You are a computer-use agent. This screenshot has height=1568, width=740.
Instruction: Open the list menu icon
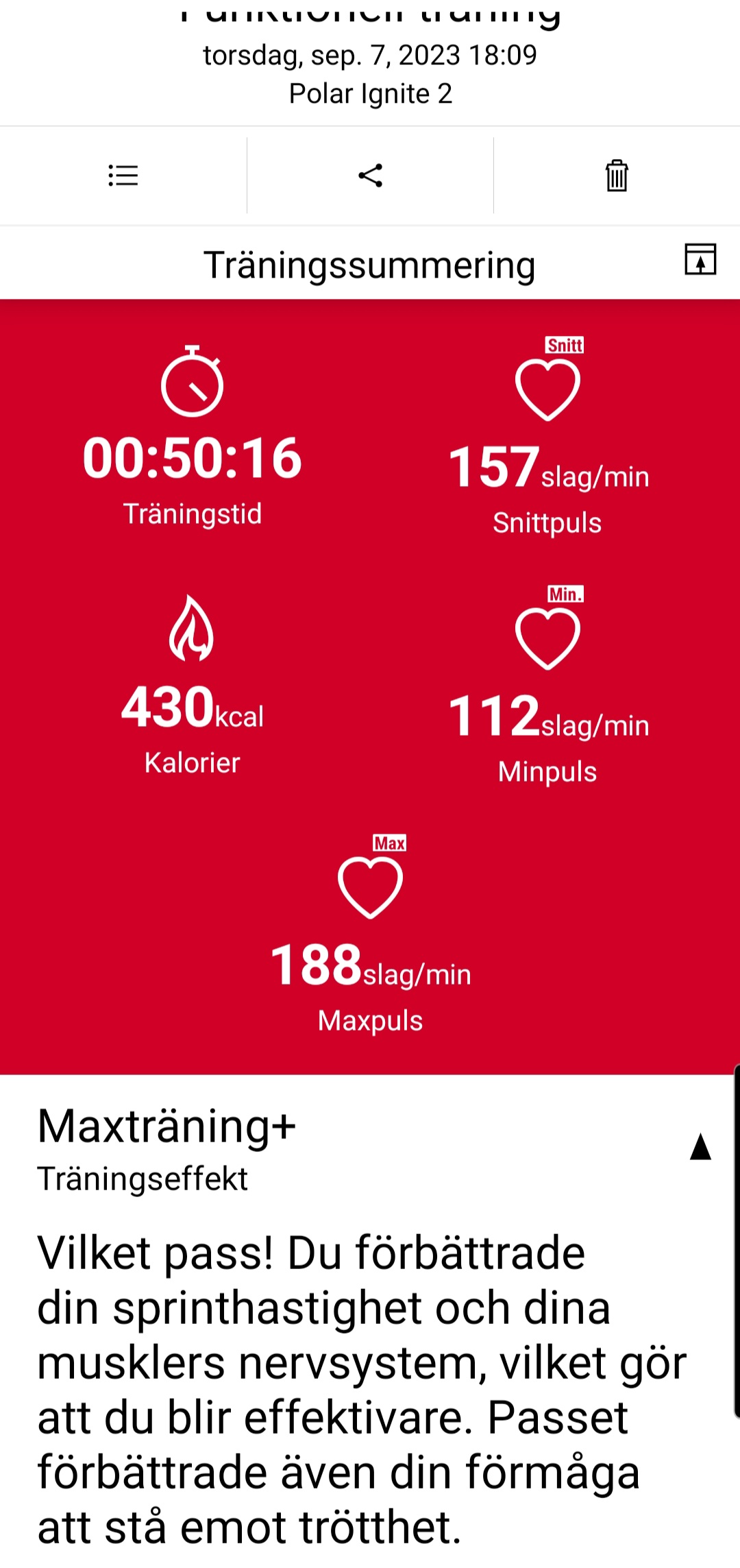(x=123, y=176)
